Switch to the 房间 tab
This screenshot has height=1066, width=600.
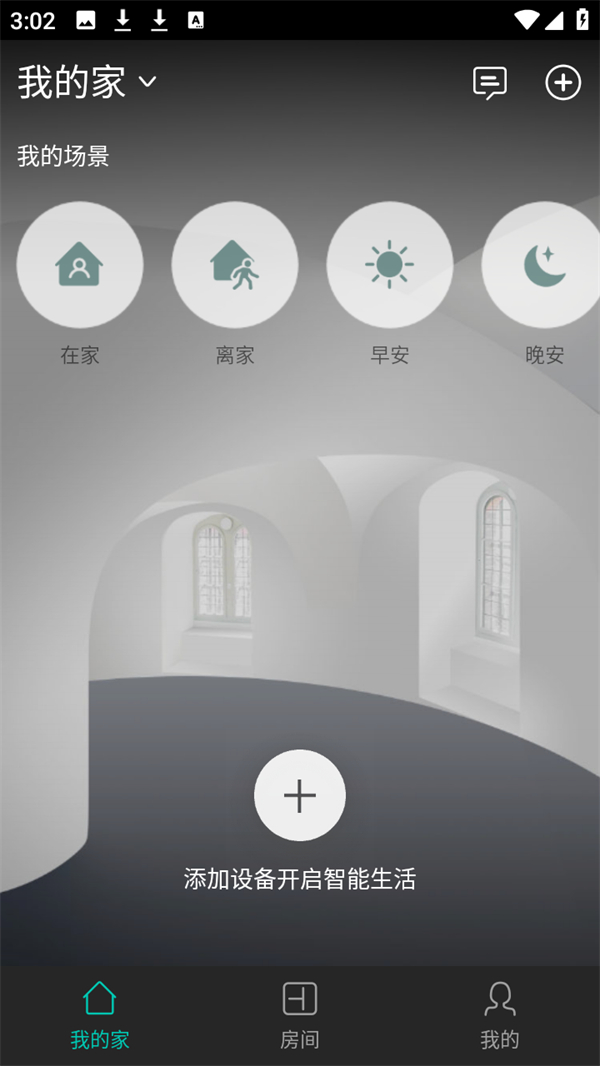tap(300, 1014)
